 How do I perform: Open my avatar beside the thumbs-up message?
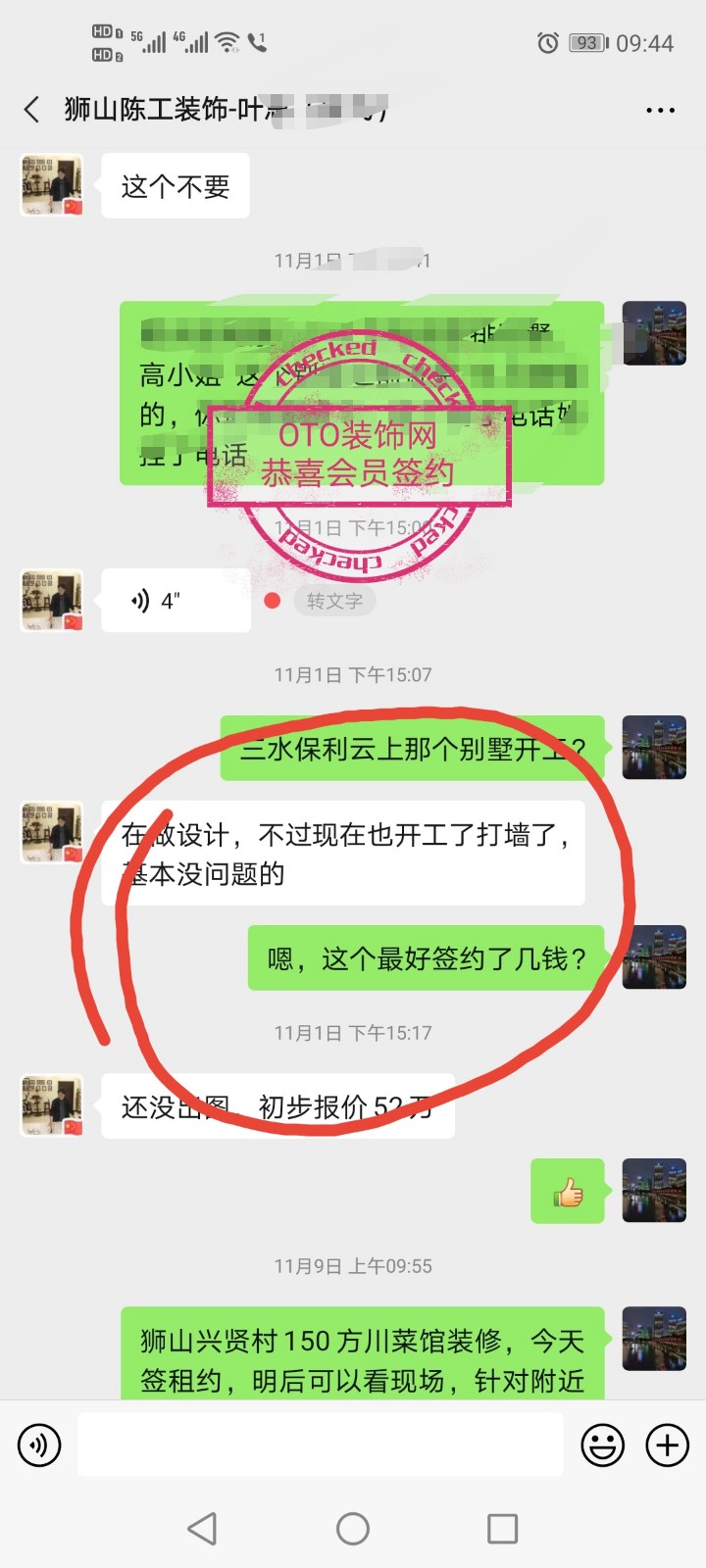coord(654,1191)
